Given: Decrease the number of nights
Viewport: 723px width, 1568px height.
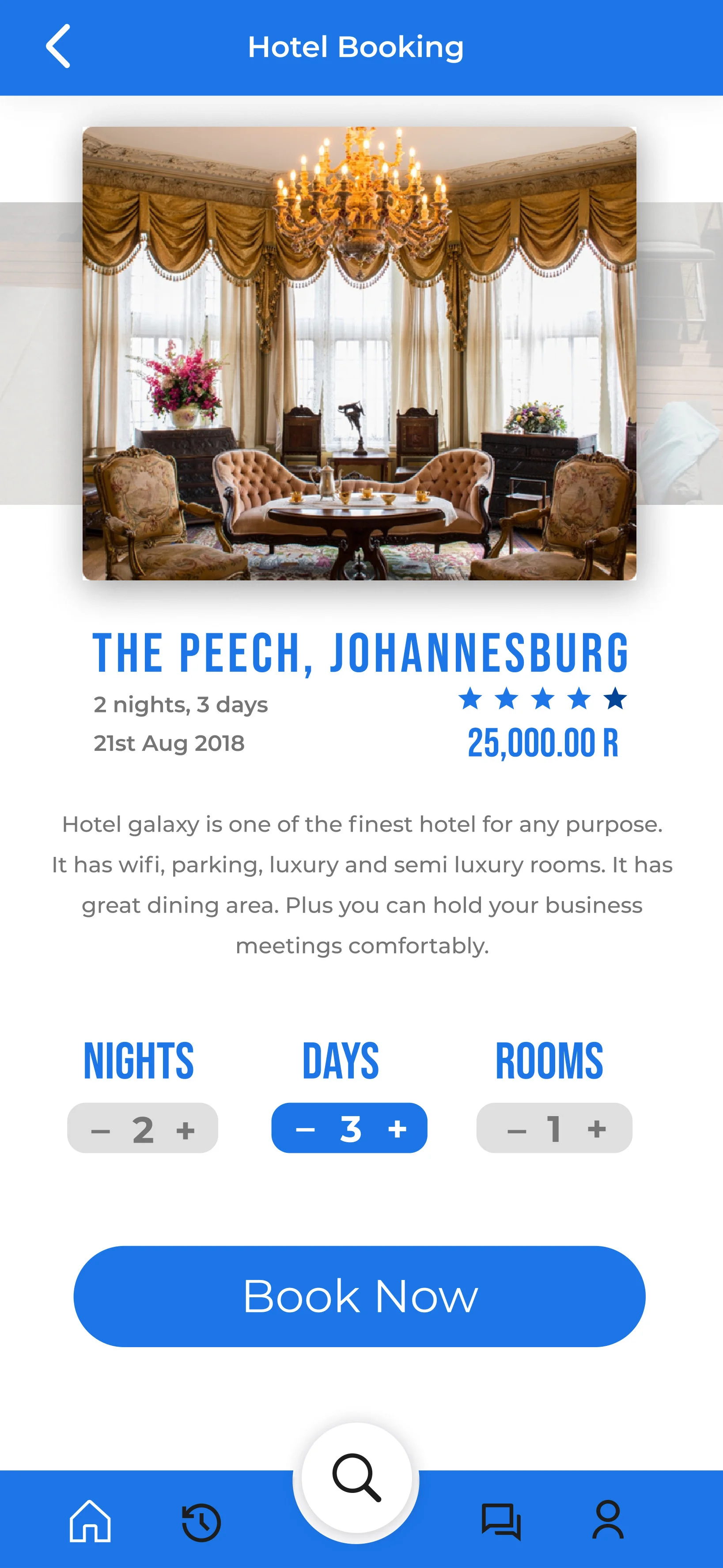Looking at the screenshot, I should tap(100, 1131).
